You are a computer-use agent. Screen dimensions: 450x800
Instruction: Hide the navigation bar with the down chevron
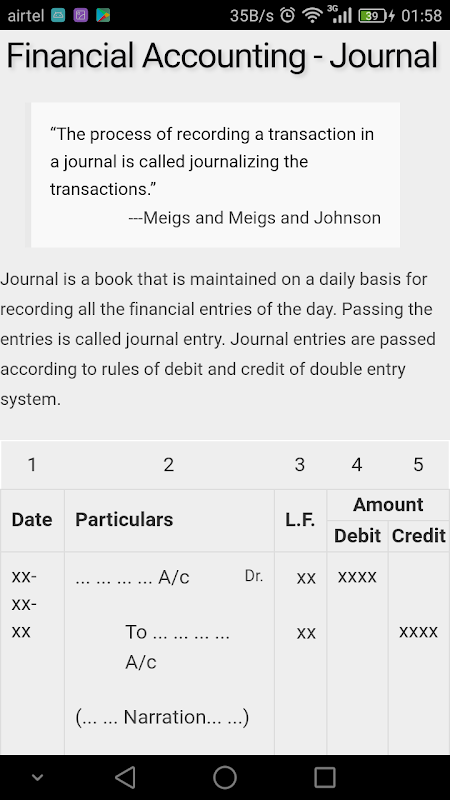[37, 778]
